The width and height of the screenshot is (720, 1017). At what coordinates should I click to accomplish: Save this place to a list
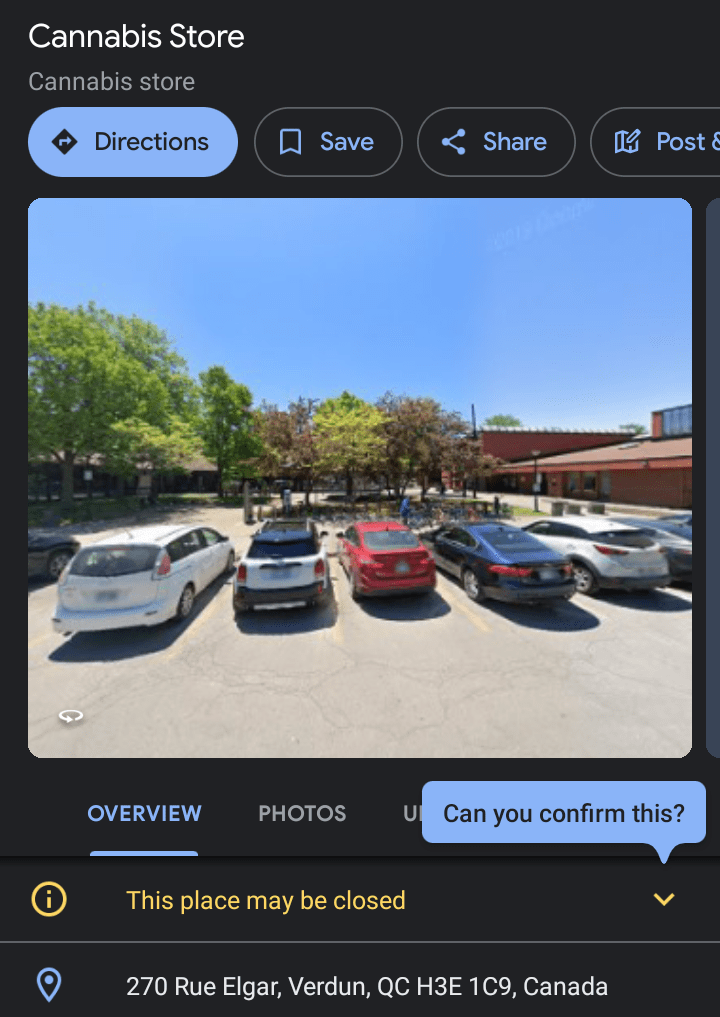point(328,142)
